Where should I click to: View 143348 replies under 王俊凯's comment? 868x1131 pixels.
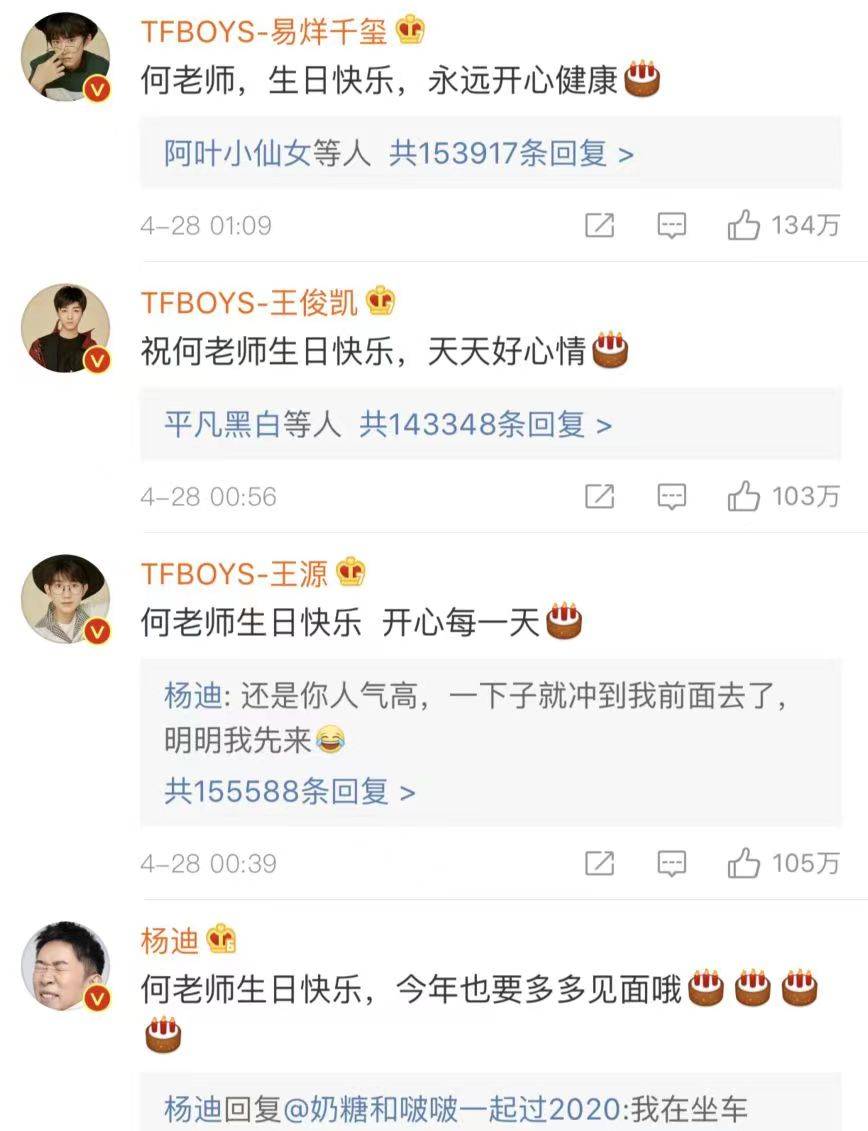pyautogui.click(x=485, y=425)
